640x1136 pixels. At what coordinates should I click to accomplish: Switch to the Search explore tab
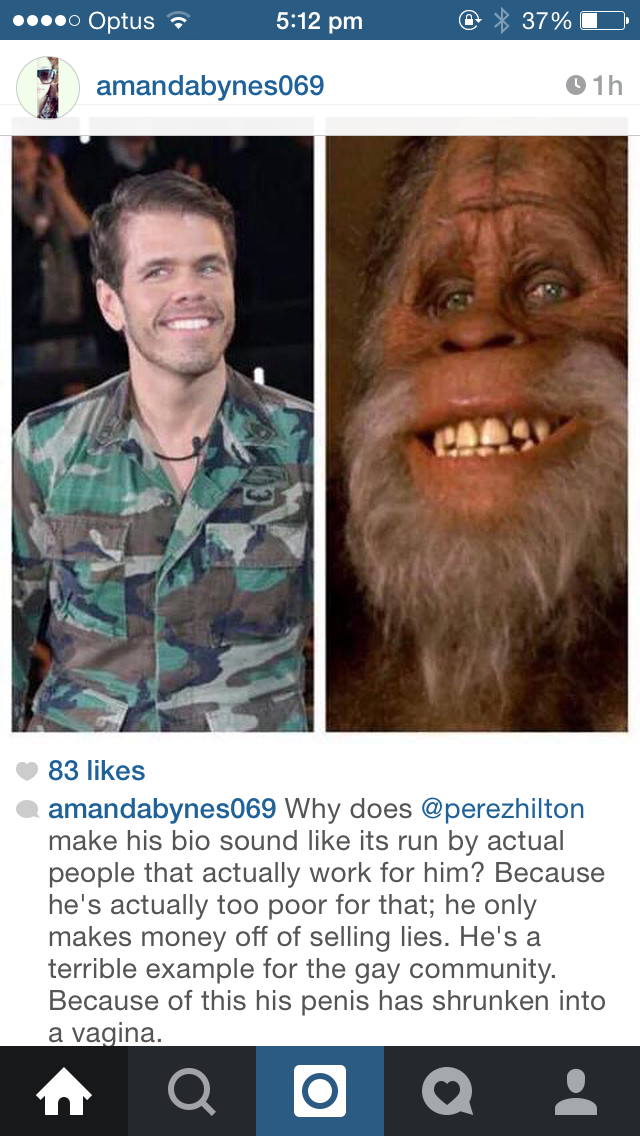pyautogui.click(x=191, y=1091)
